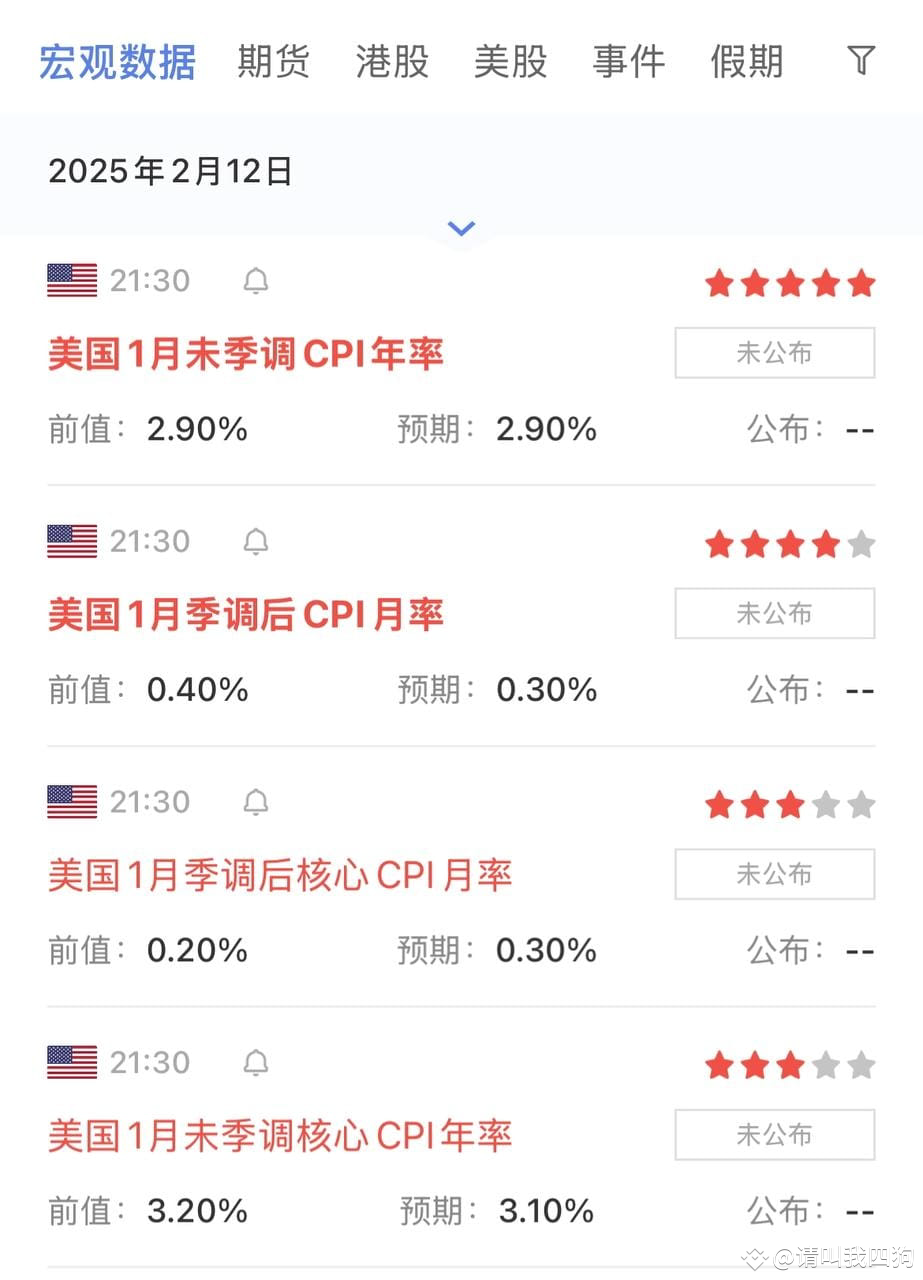This screenshot has height=1280, width=923.
Task: Open the filter icon at top right
Action: tap(861, 61)
